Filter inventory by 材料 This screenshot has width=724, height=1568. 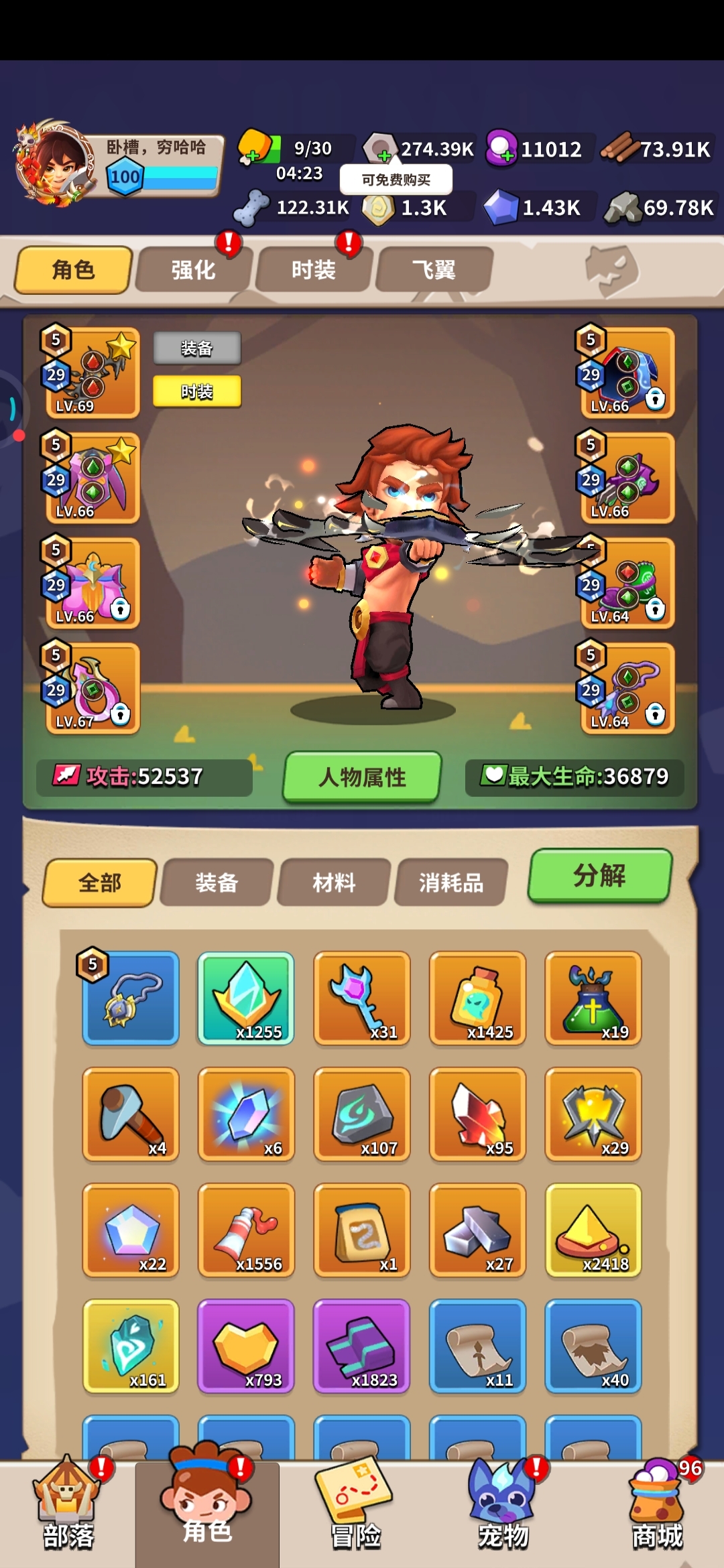334,883
